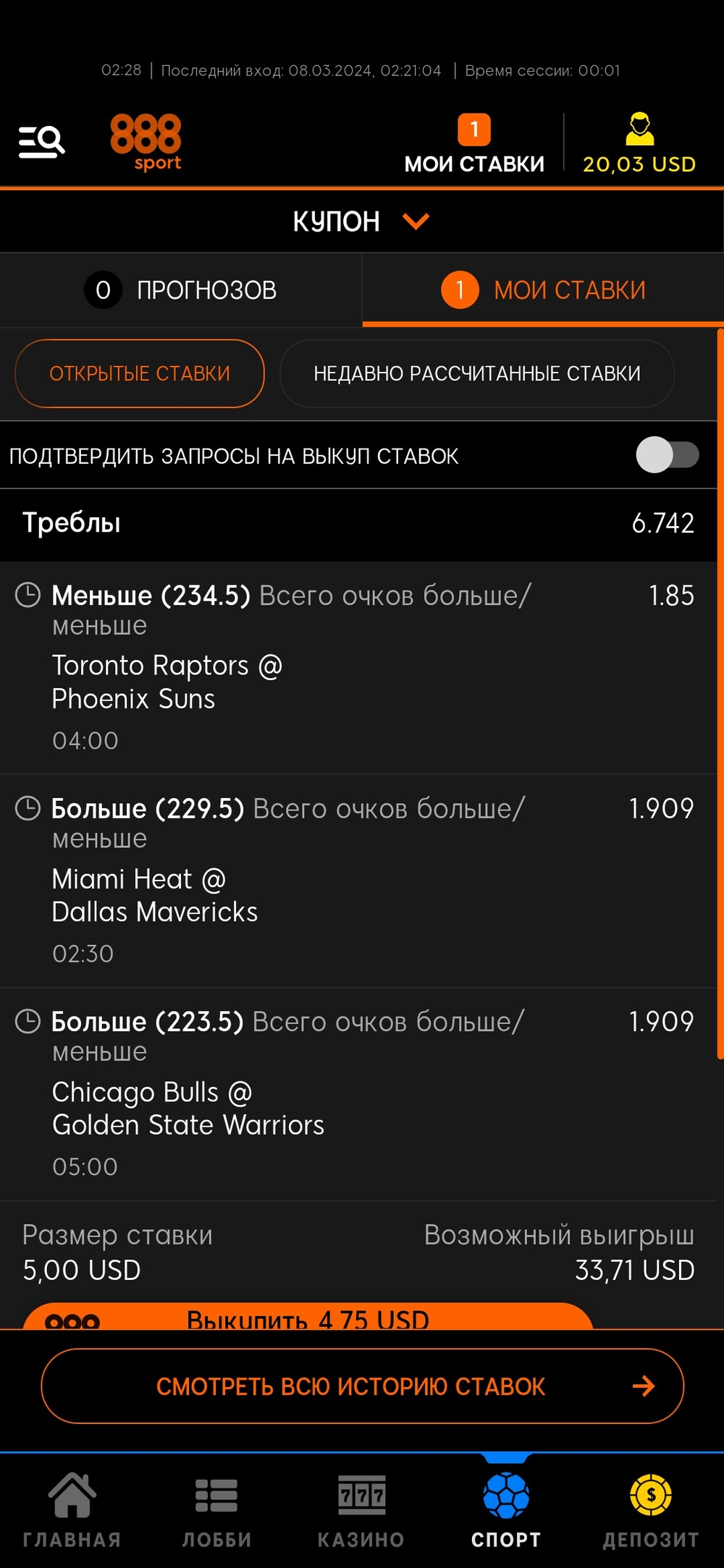Open the Казино tab
This screenshot has height=1568, width=724.
361,1510
